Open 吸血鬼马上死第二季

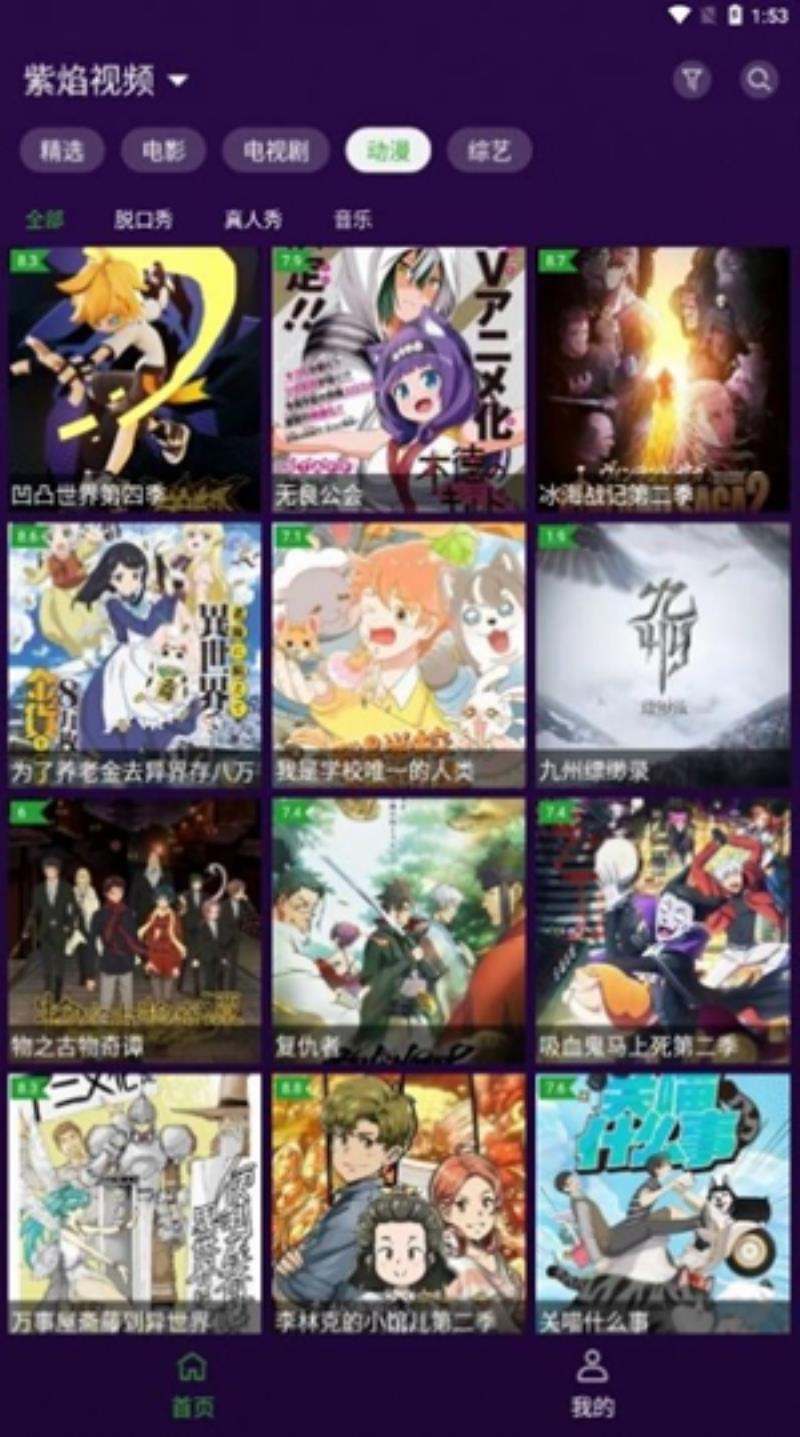click(663, 931)
